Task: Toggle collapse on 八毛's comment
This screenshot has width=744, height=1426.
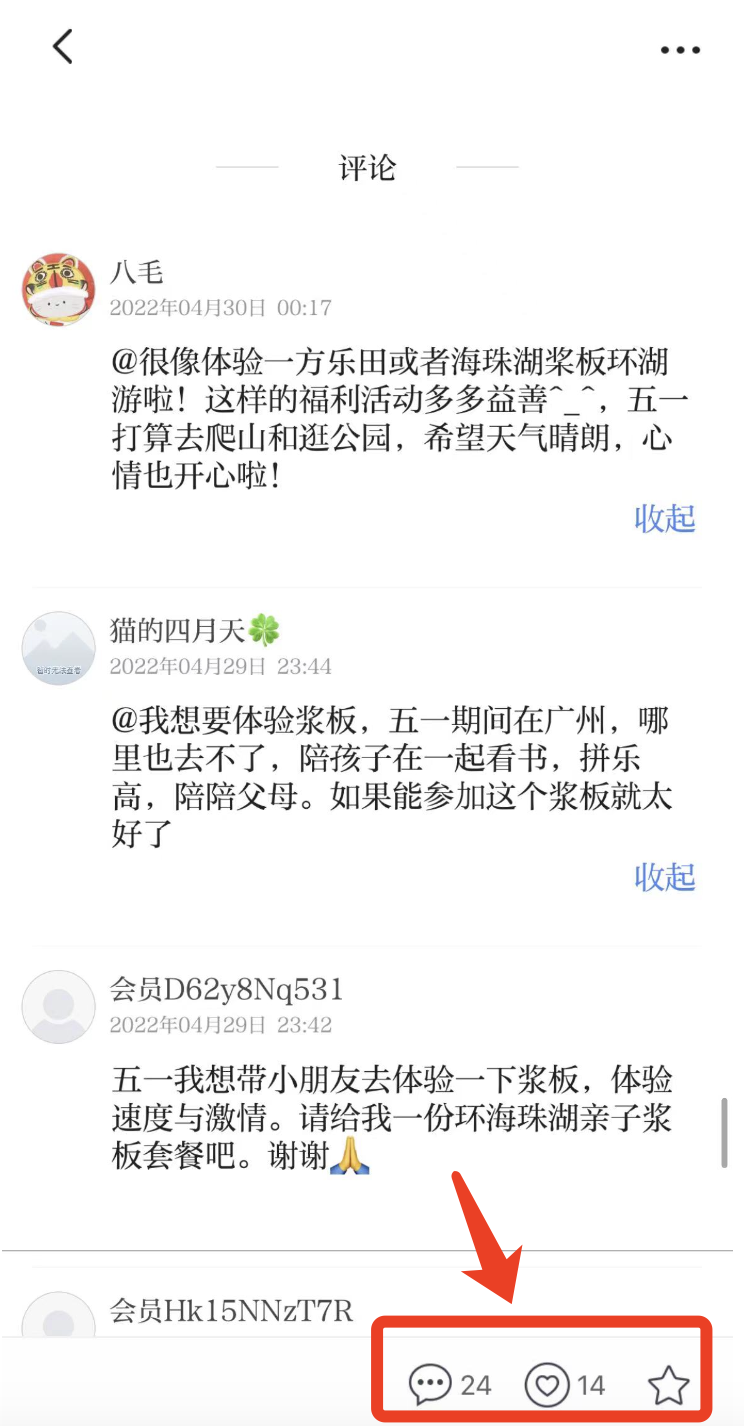Action: pyautogui.click(x=663, y=519)
